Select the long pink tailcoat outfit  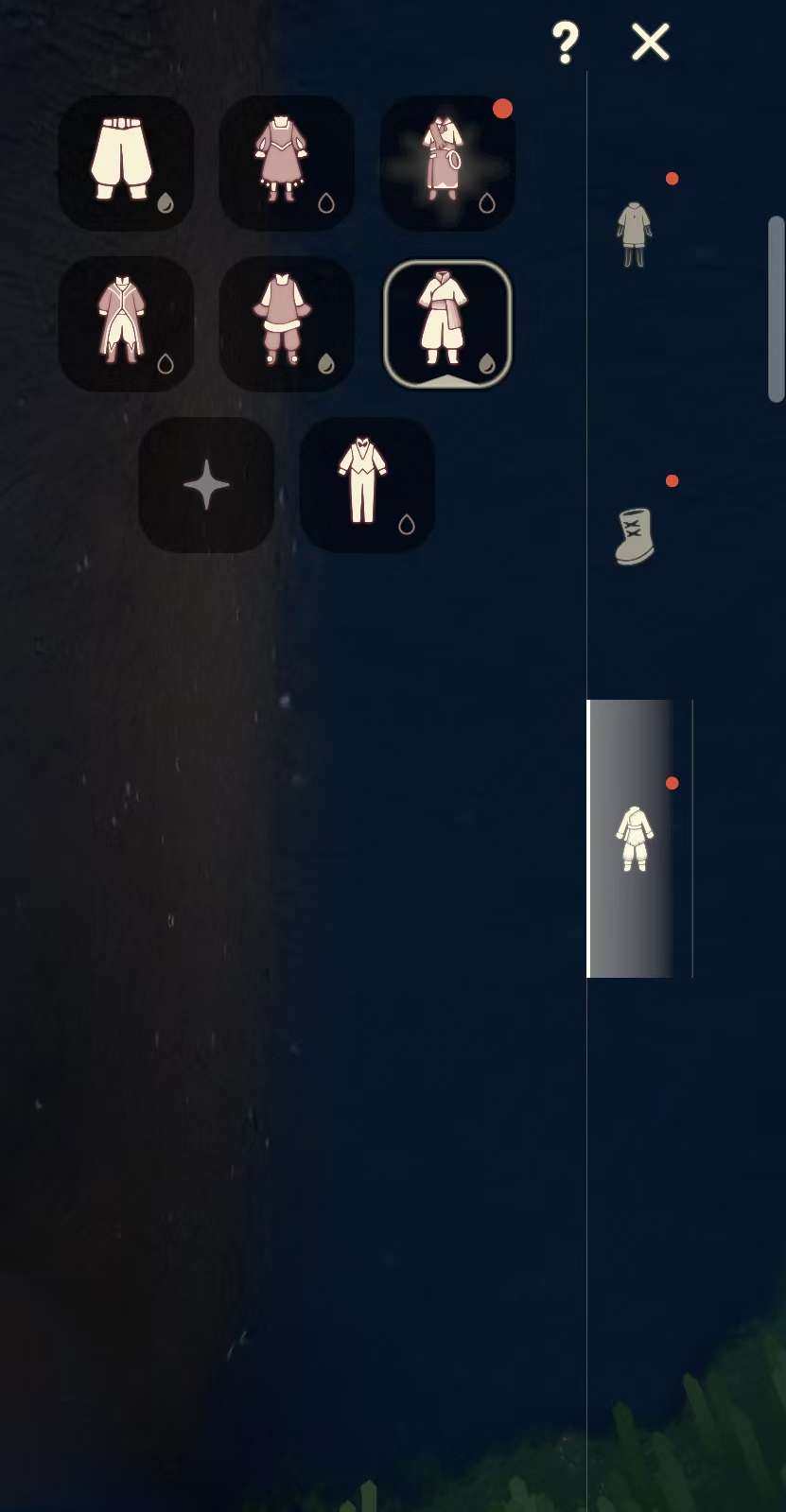coord(126,323)
